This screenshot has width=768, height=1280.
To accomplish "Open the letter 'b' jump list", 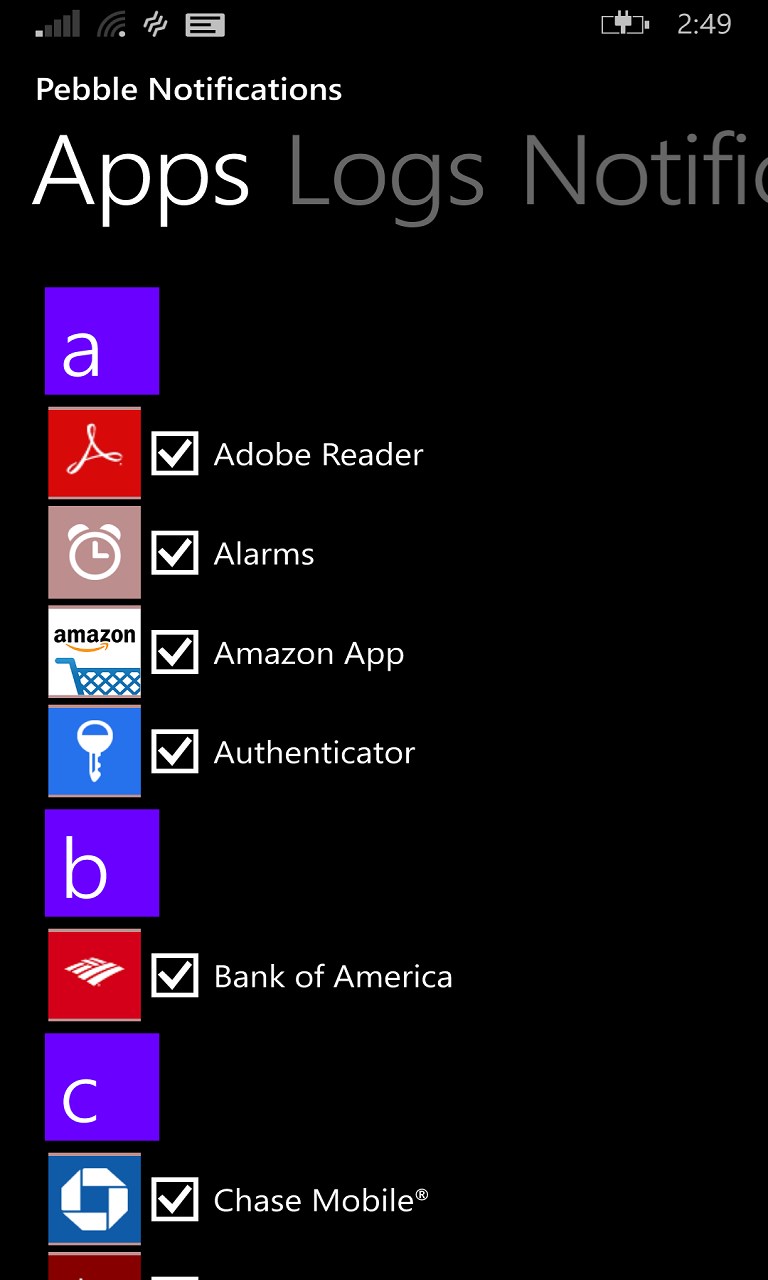I will [102, 863].
